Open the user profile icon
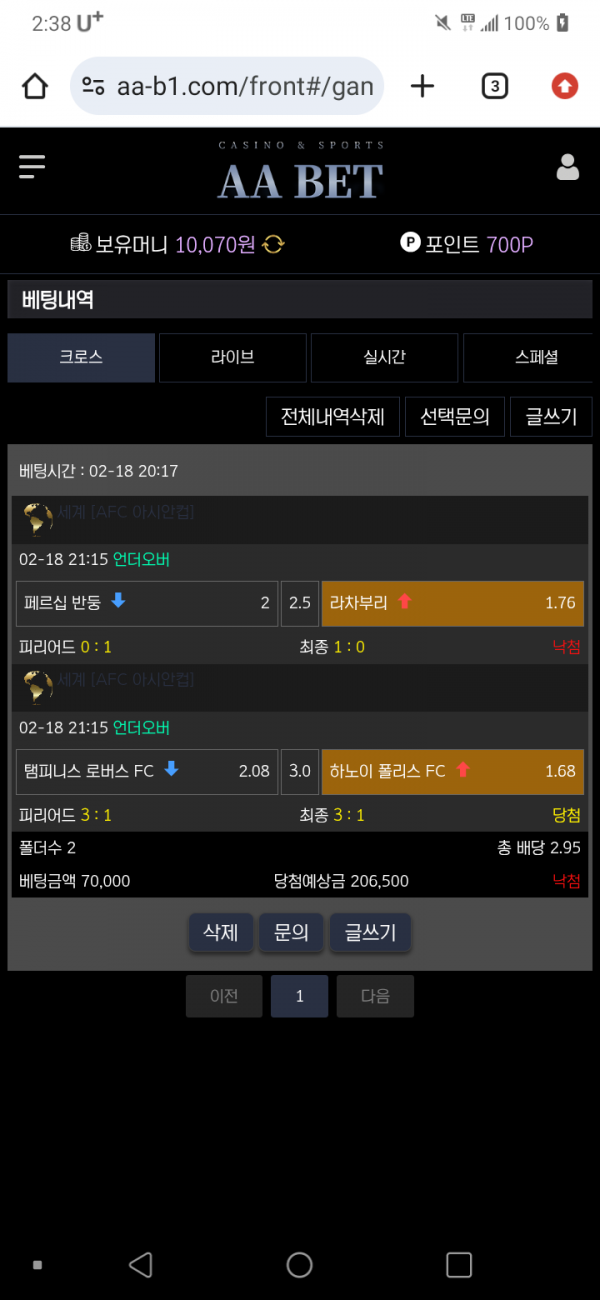Screen dimensions: 600x1300 click(568, 167)
